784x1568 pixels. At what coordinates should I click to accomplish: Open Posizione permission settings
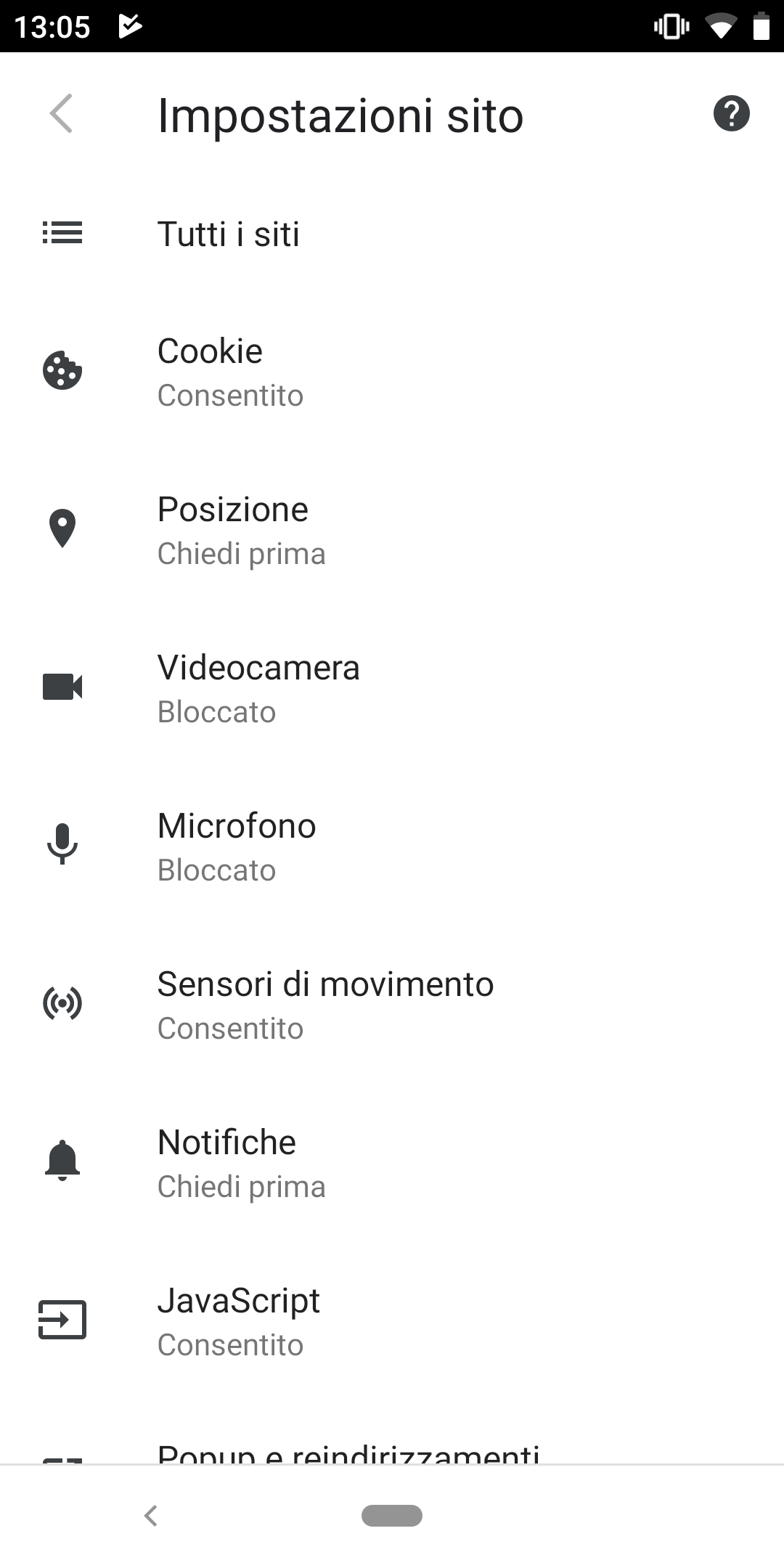pos(392,531)
